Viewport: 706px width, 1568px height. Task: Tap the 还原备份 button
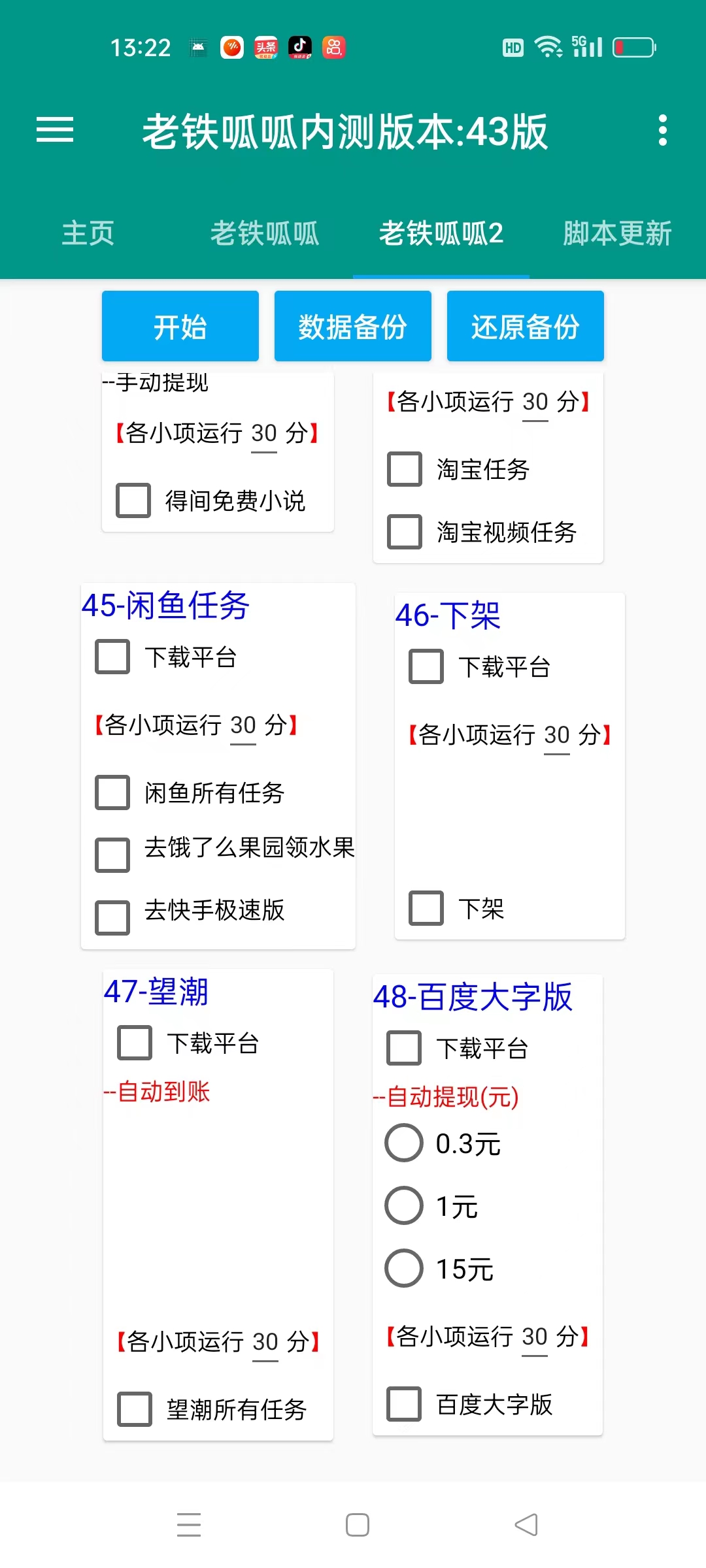tap(526, 326)
